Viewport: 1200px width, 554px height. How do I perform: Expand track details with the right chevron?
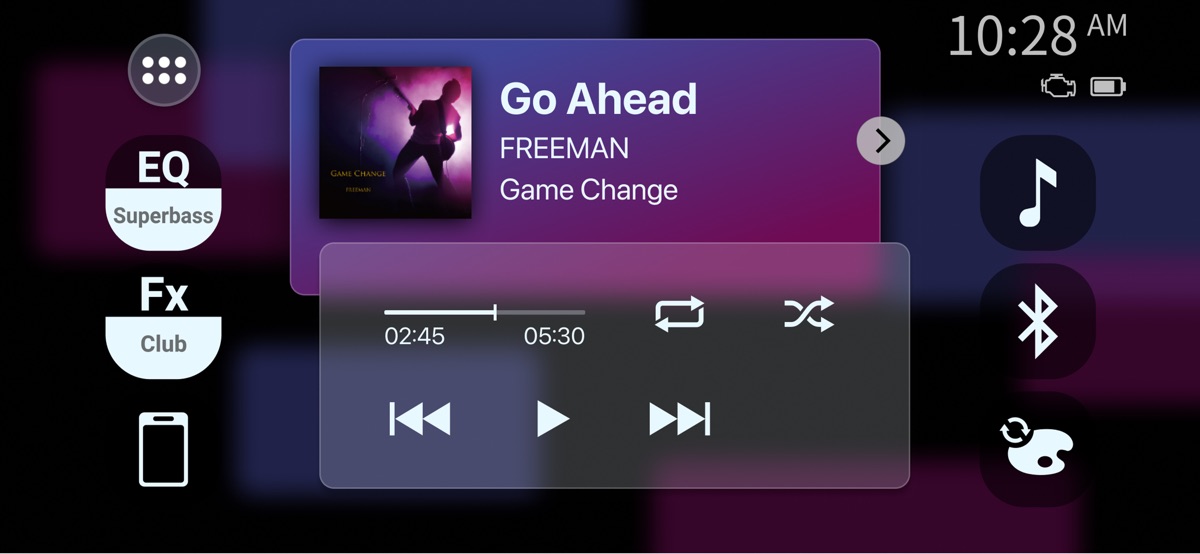tap(881, 142)
